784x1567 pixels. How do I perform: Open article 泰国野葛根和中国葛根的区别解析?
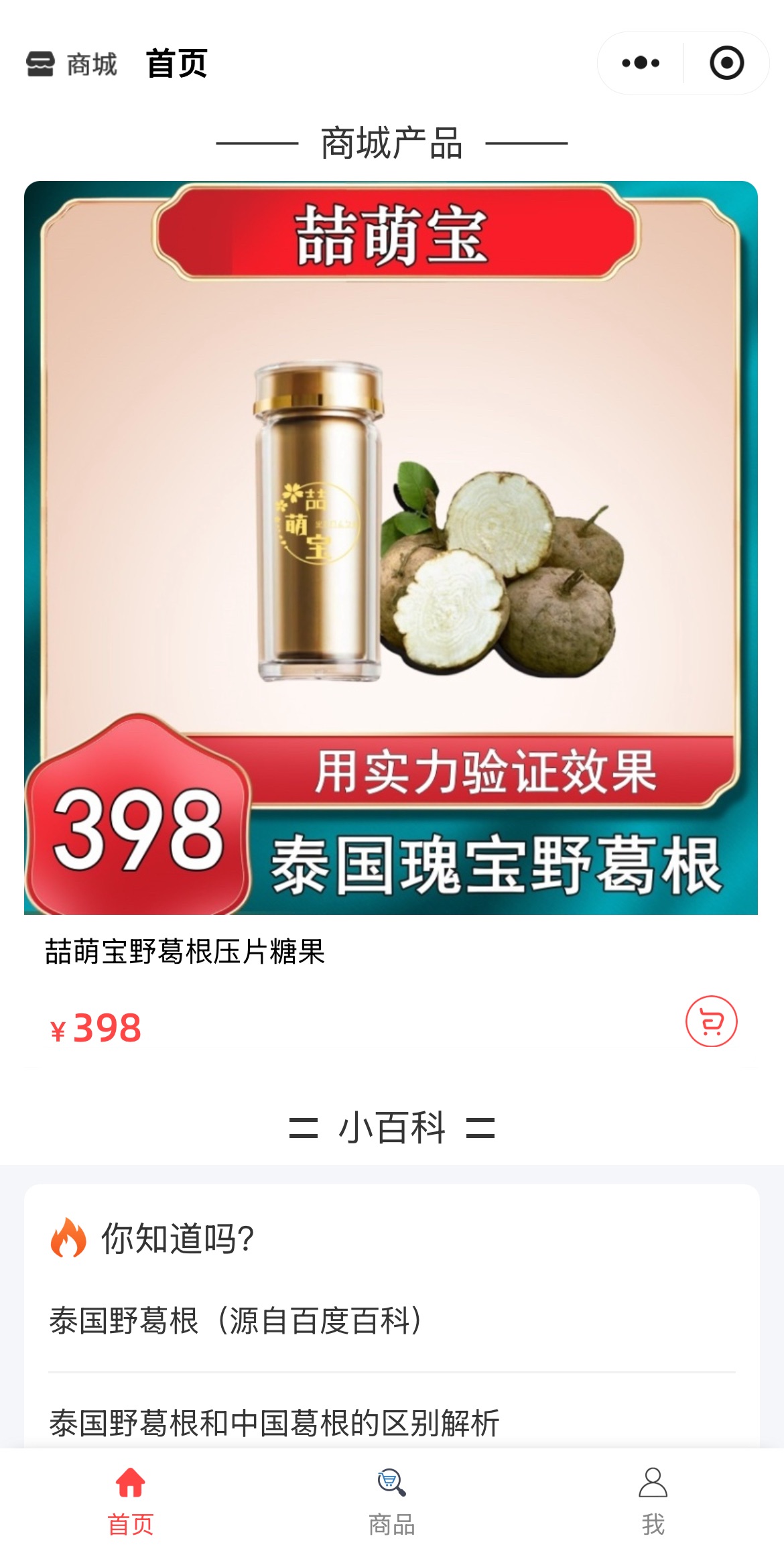275,1422
